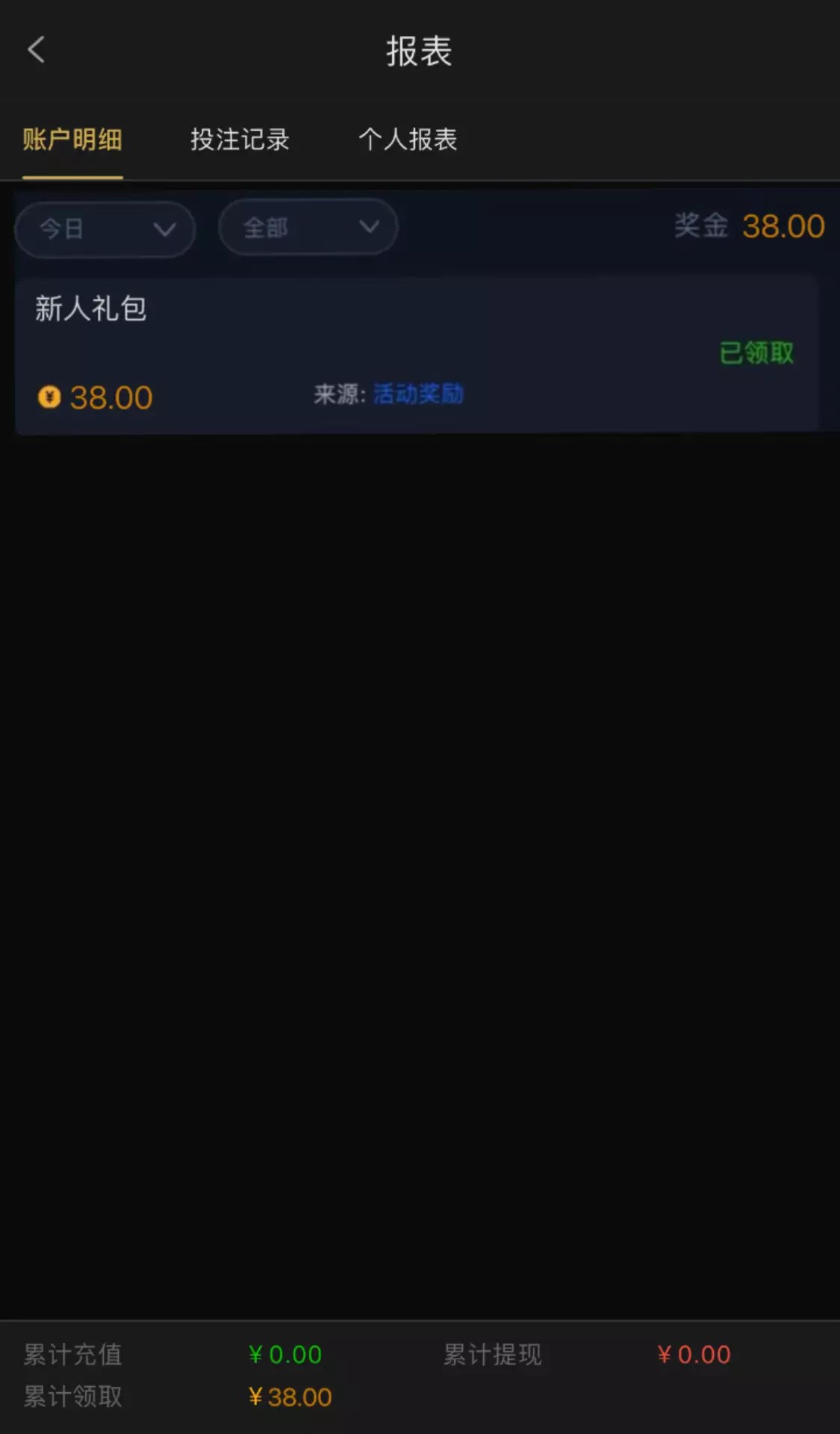
Task: Tap the 奖金 38.00 amount display
Action: click(x=750, y=226)
